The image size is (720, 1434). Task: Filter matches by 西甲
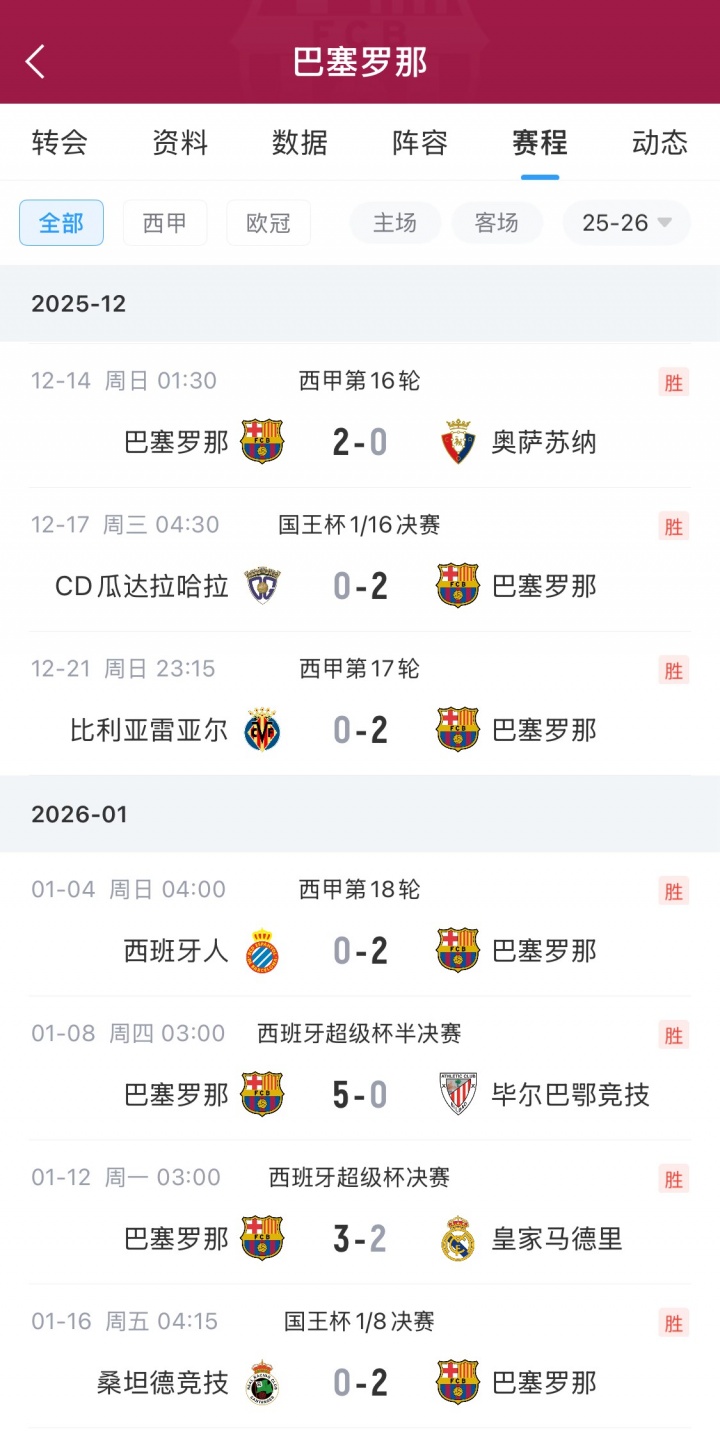pos(165,222)
